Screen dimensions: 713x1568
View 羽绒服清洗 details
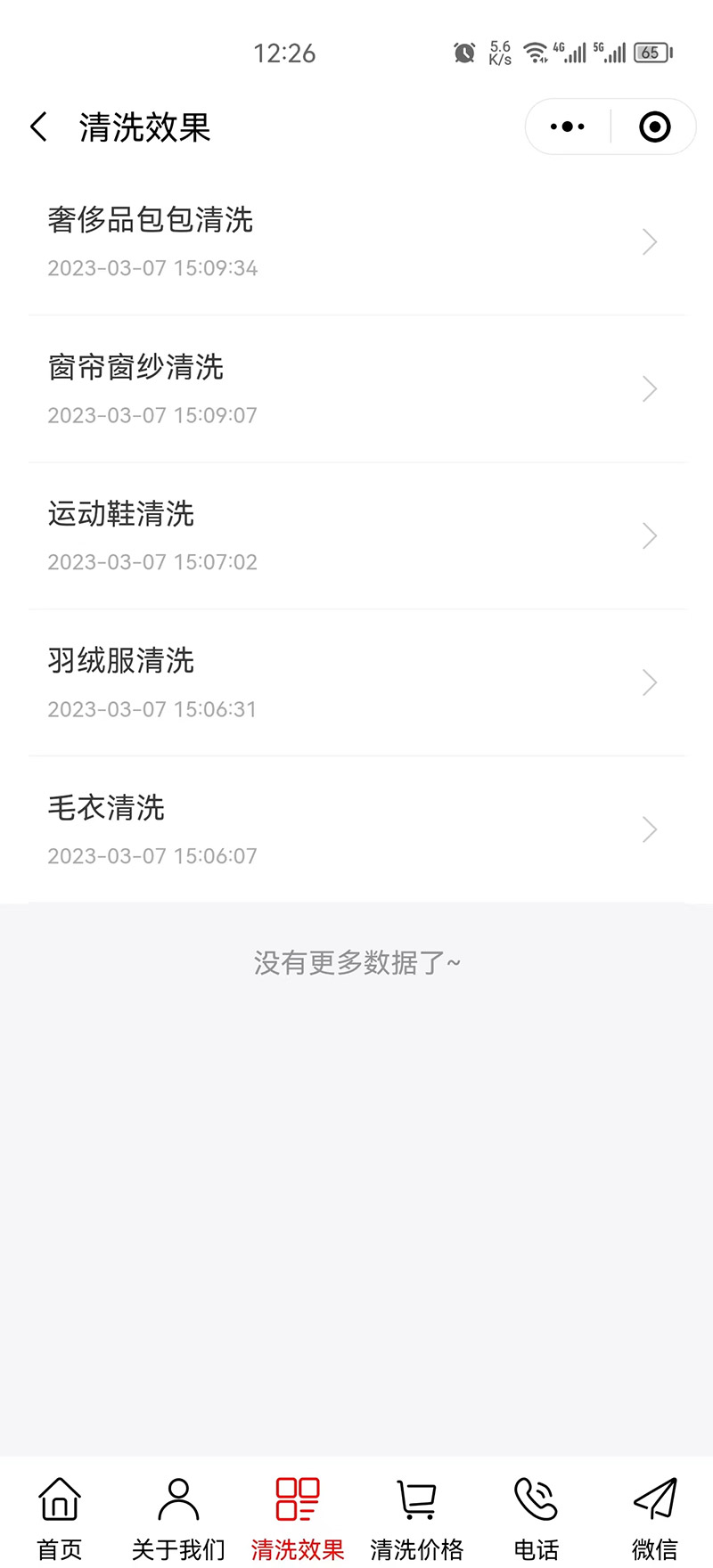(x=356, y=683)
